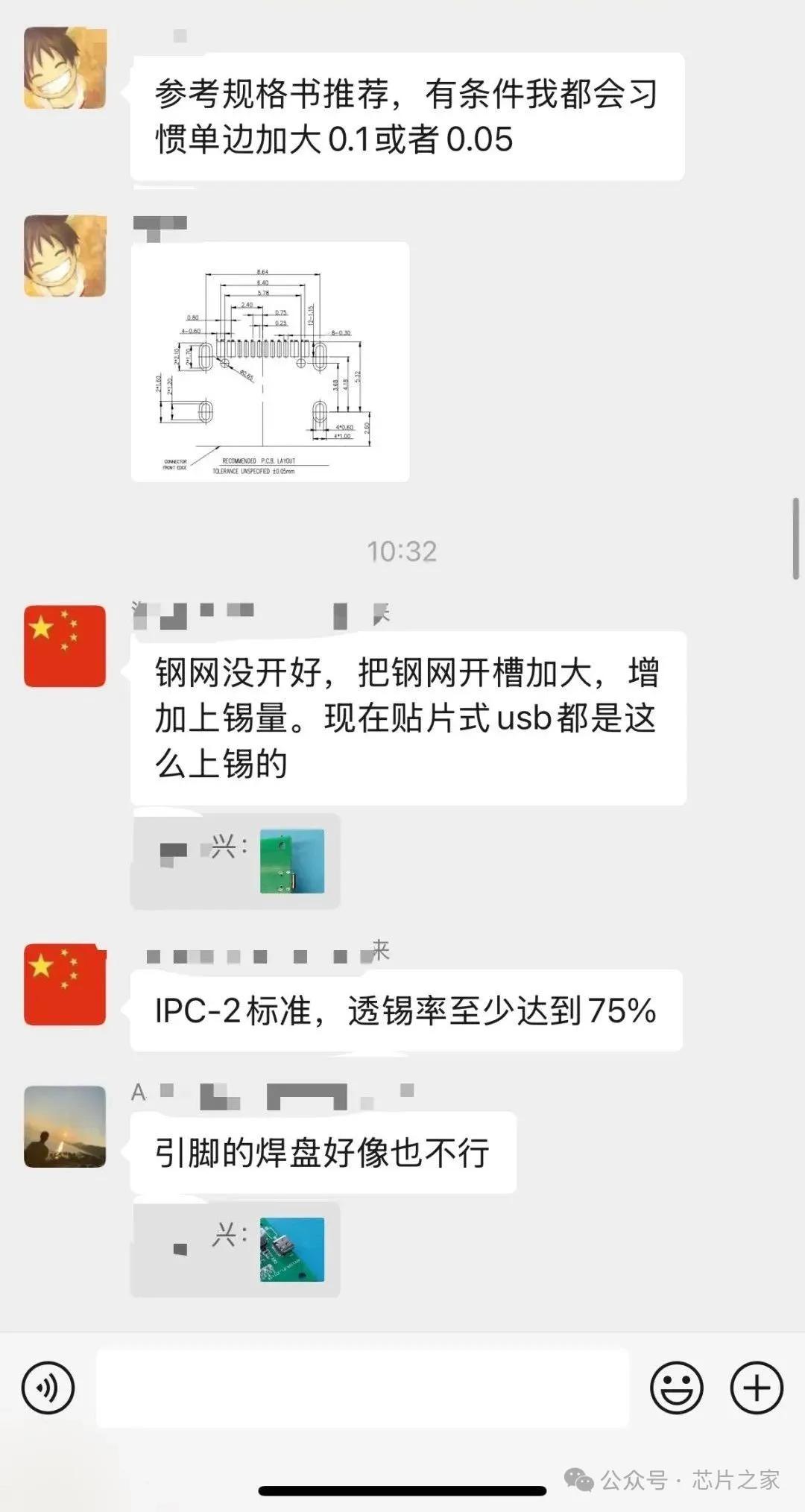805x1512 pixels.
Task: Open quoted image under the 钢网没开好 message
Action: pyautogui.click(x=292, y=861)
